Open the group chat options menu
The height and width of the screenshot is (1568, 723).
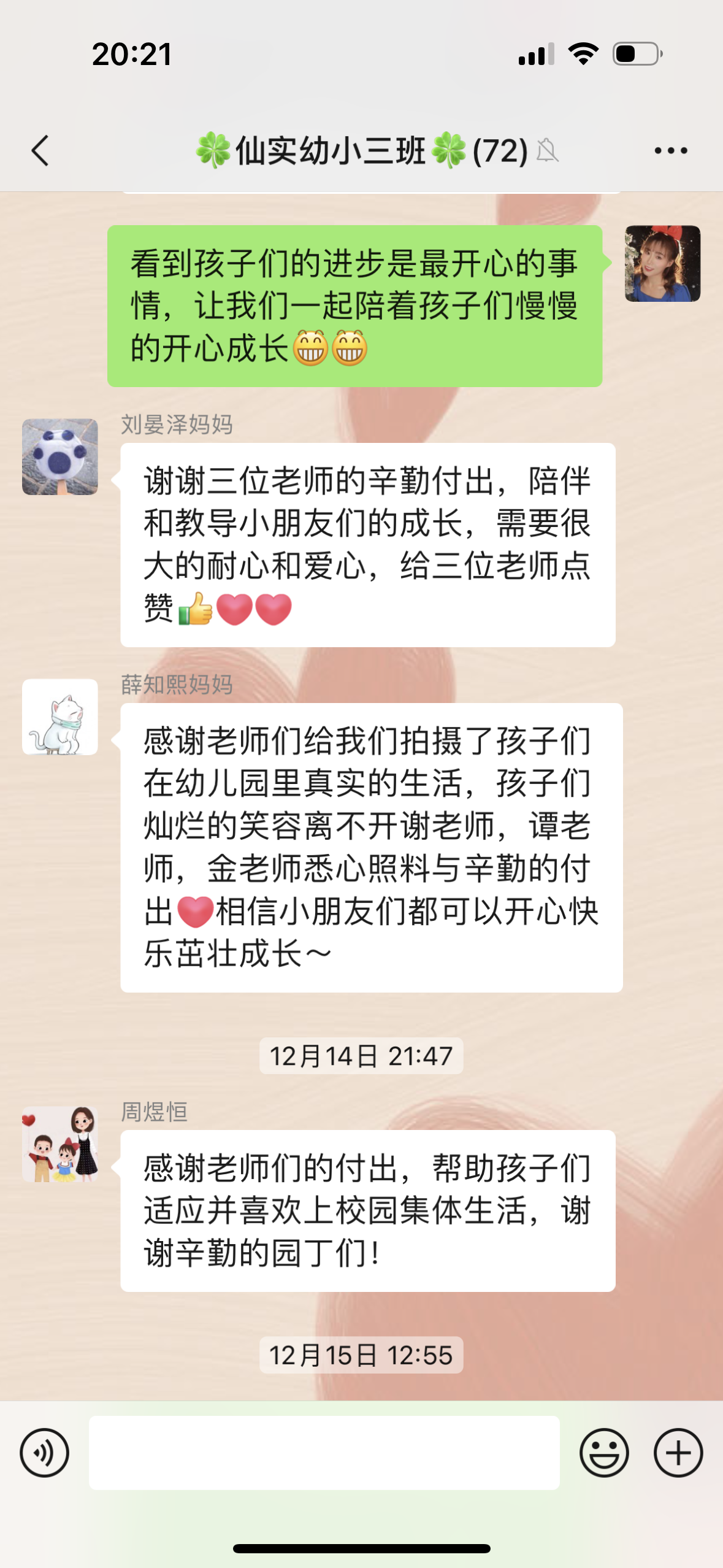coord(670,151)
